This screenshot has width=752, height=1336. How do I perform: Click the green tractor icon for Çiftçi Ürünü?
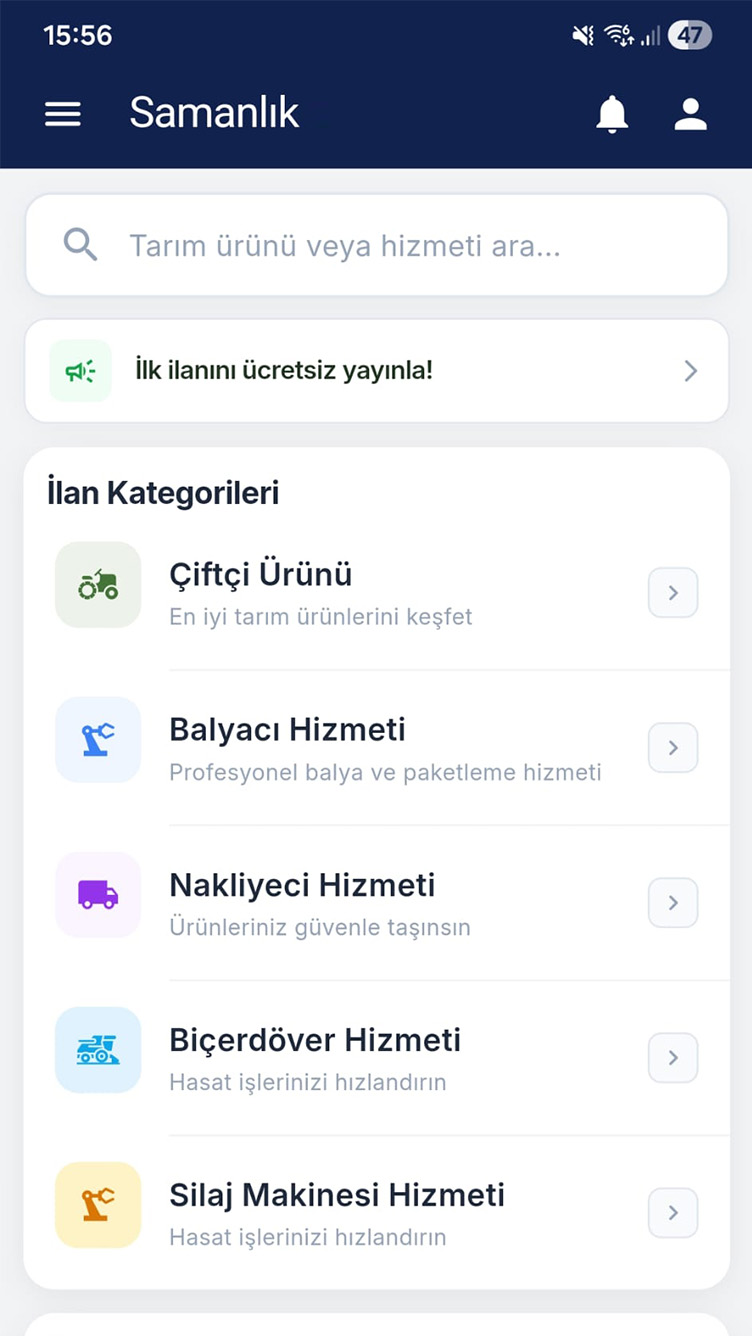pos(97,585)
